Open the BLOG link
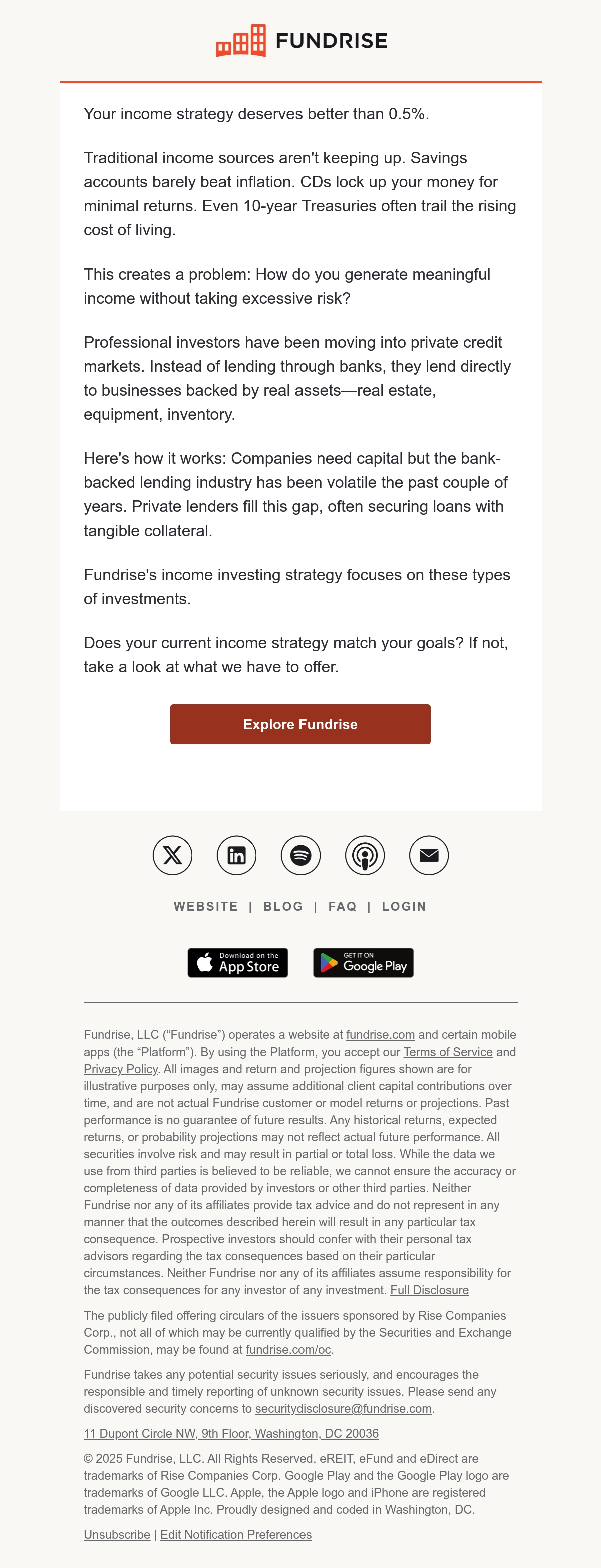 (283, 906)
